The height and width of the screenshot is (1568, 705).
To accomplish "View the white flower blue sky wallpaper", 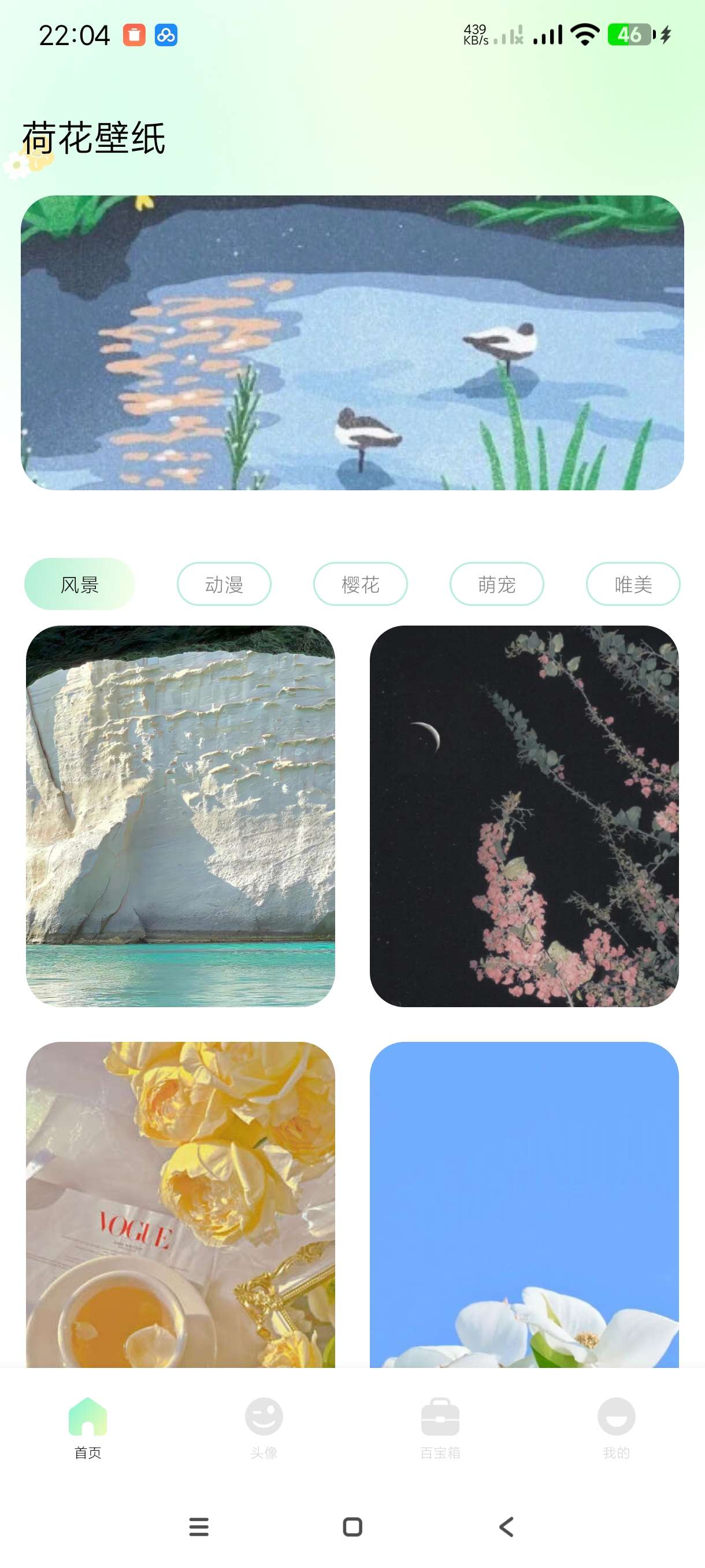I will point(524,1204).
